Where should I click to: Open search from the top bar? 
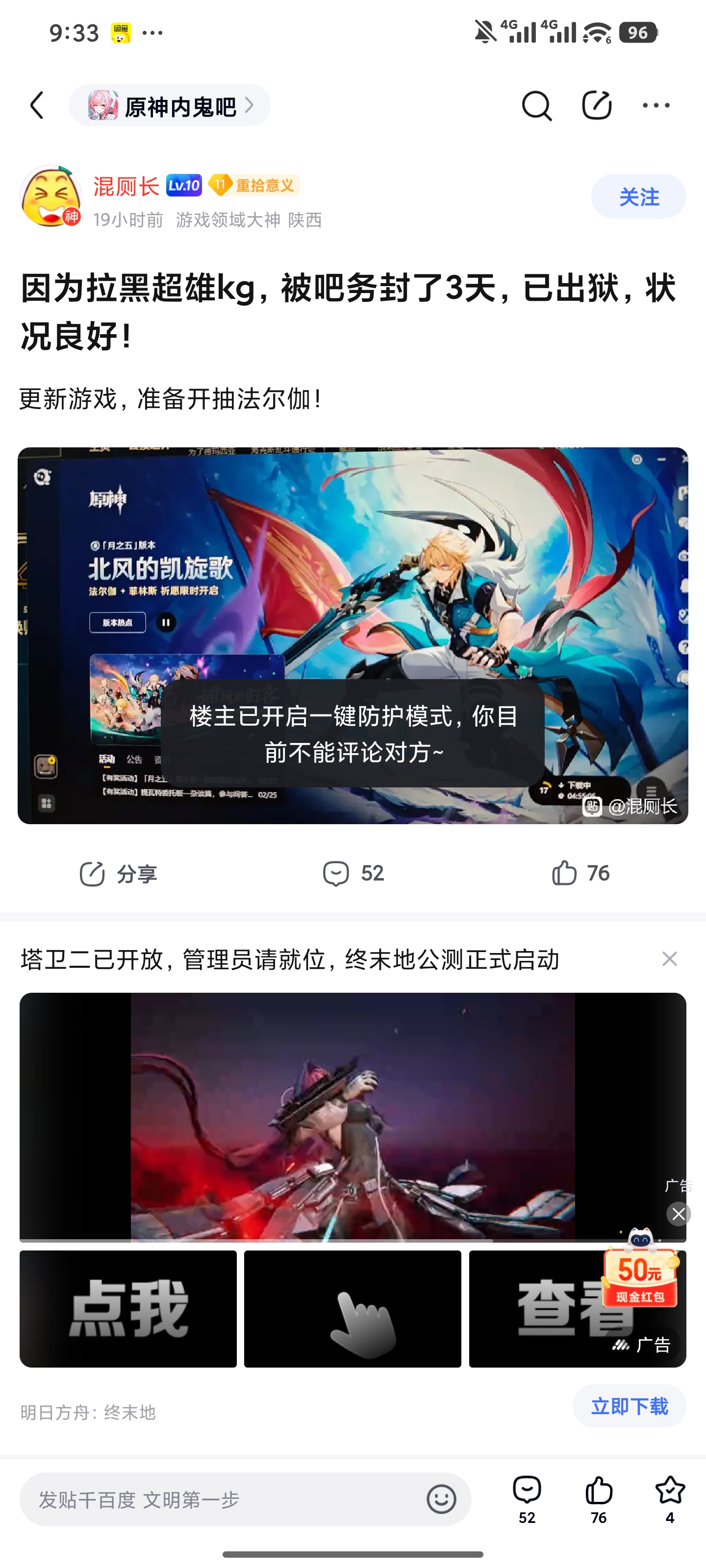click(536, 106)
